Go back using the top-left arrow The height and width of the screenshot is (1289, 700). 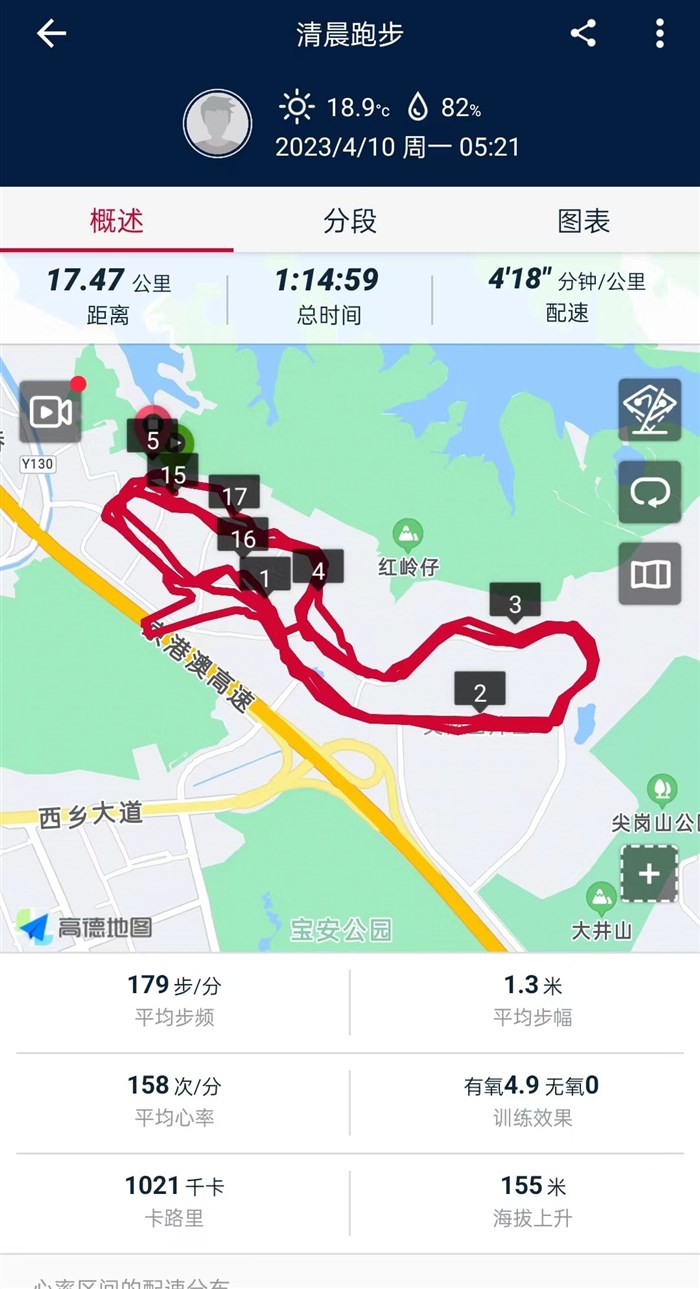(51, 34)
